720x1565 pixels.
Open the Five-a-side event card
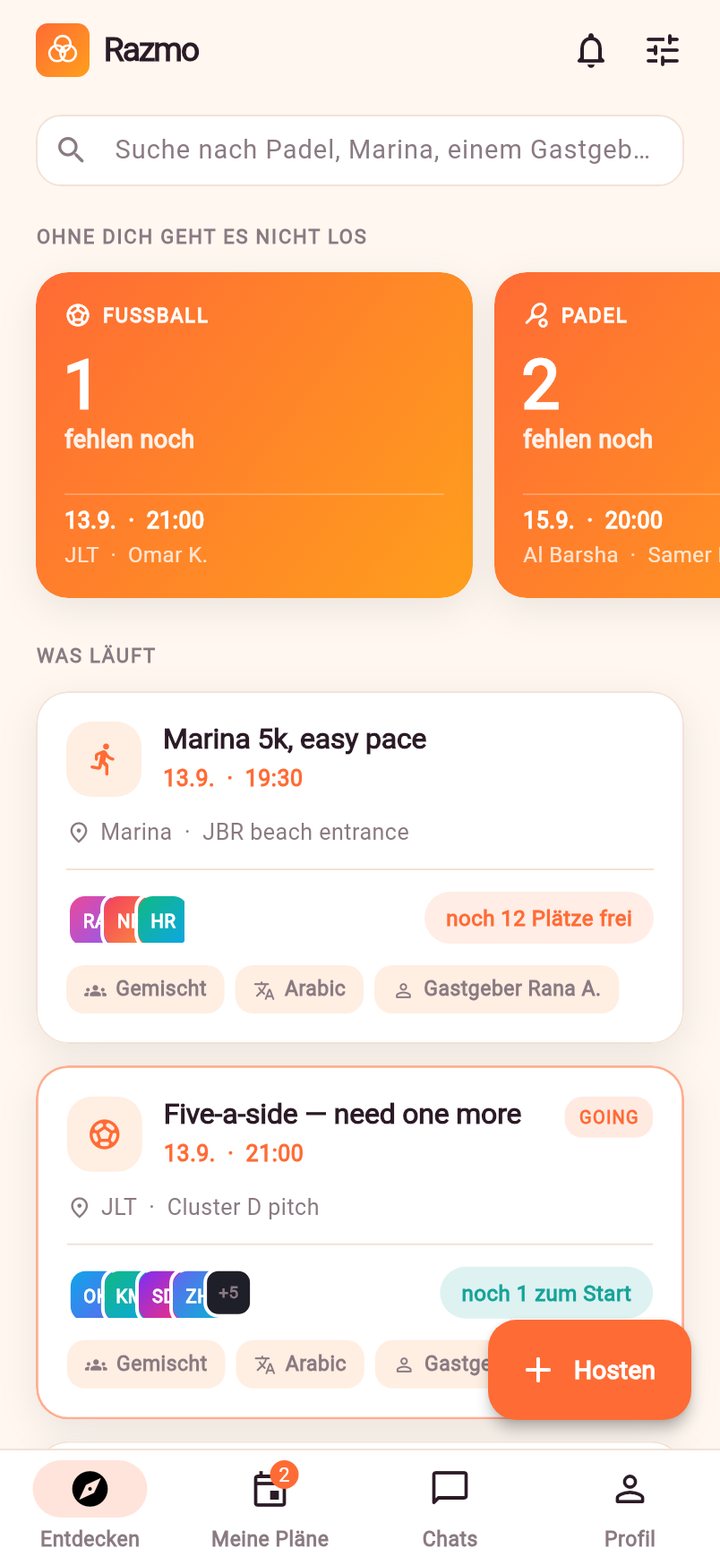(x=360, y=1242)
